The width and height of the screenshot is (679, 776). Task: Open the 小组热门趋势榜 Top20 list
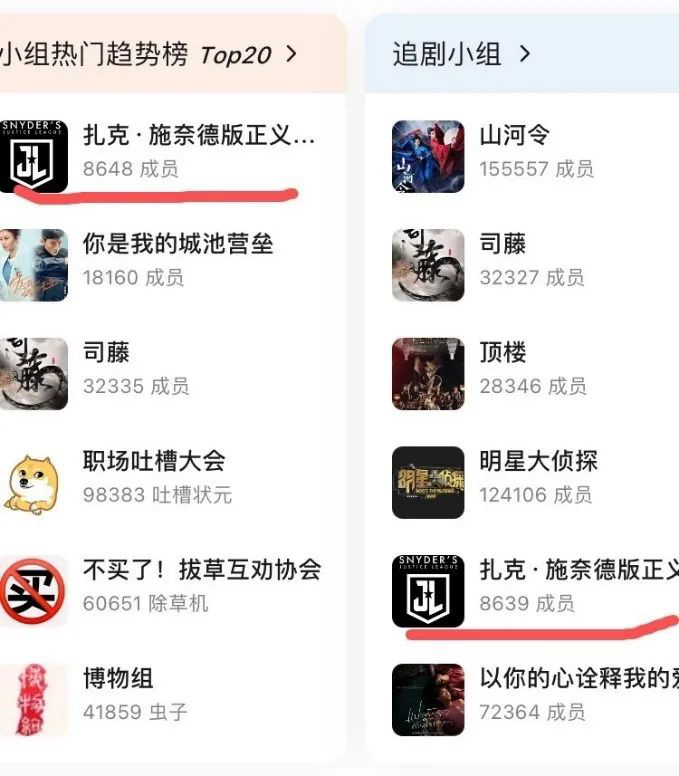[150, 54]
